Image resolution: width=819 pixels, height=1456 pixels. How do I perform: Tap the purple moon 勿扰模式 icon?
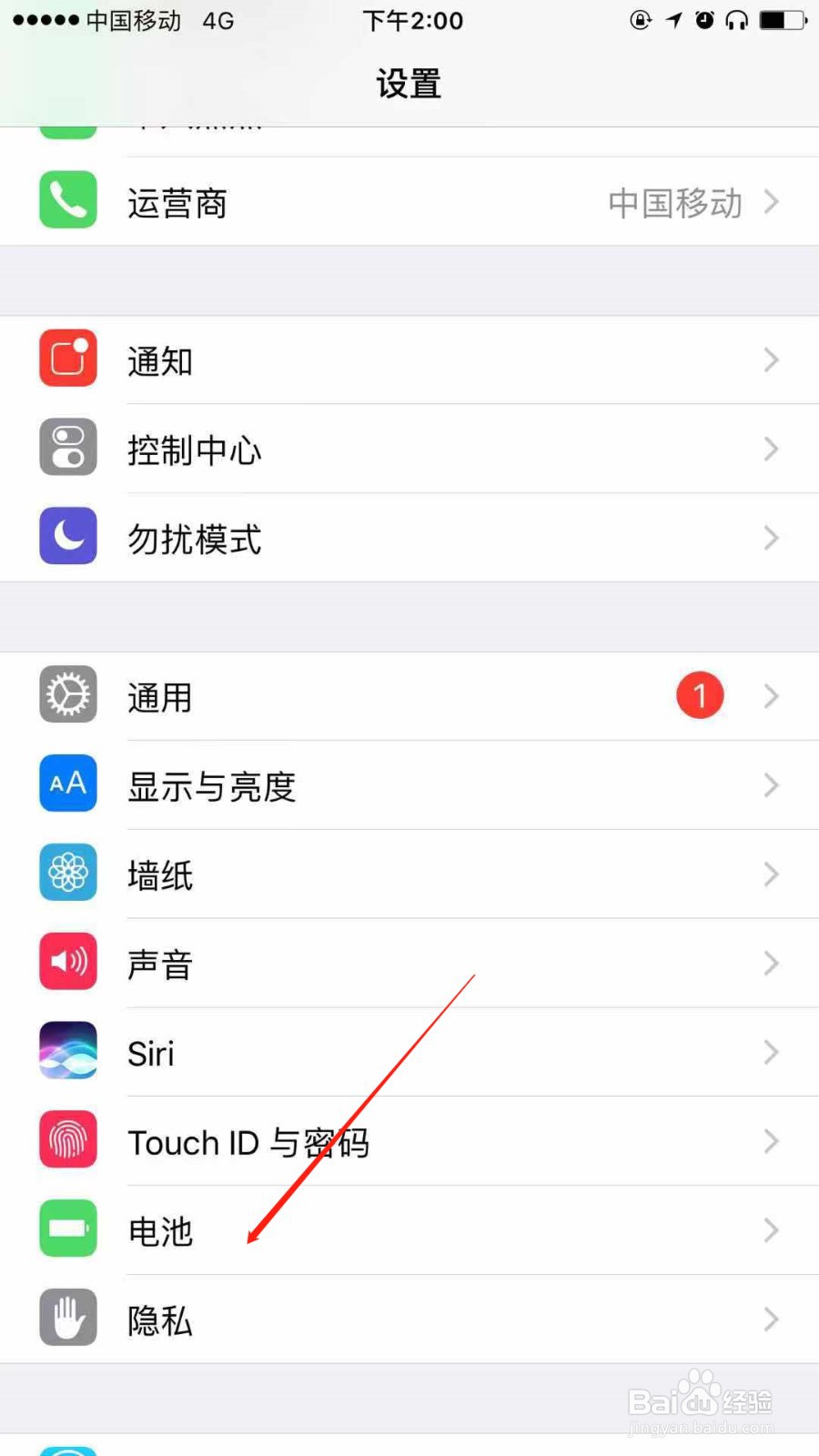tap(67, 536)
